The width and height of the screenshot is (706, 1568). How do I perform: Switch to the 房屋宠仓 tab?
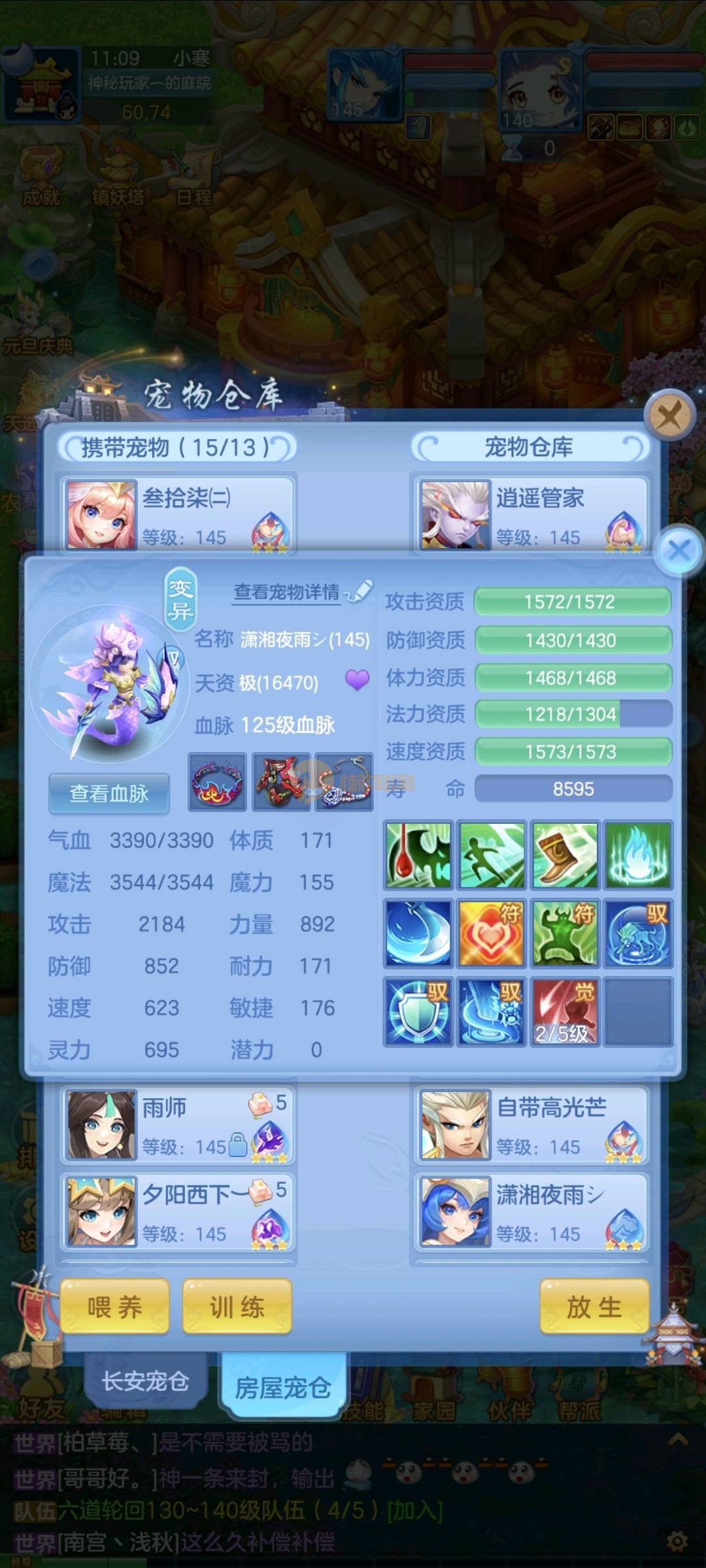click(282, 1386)
